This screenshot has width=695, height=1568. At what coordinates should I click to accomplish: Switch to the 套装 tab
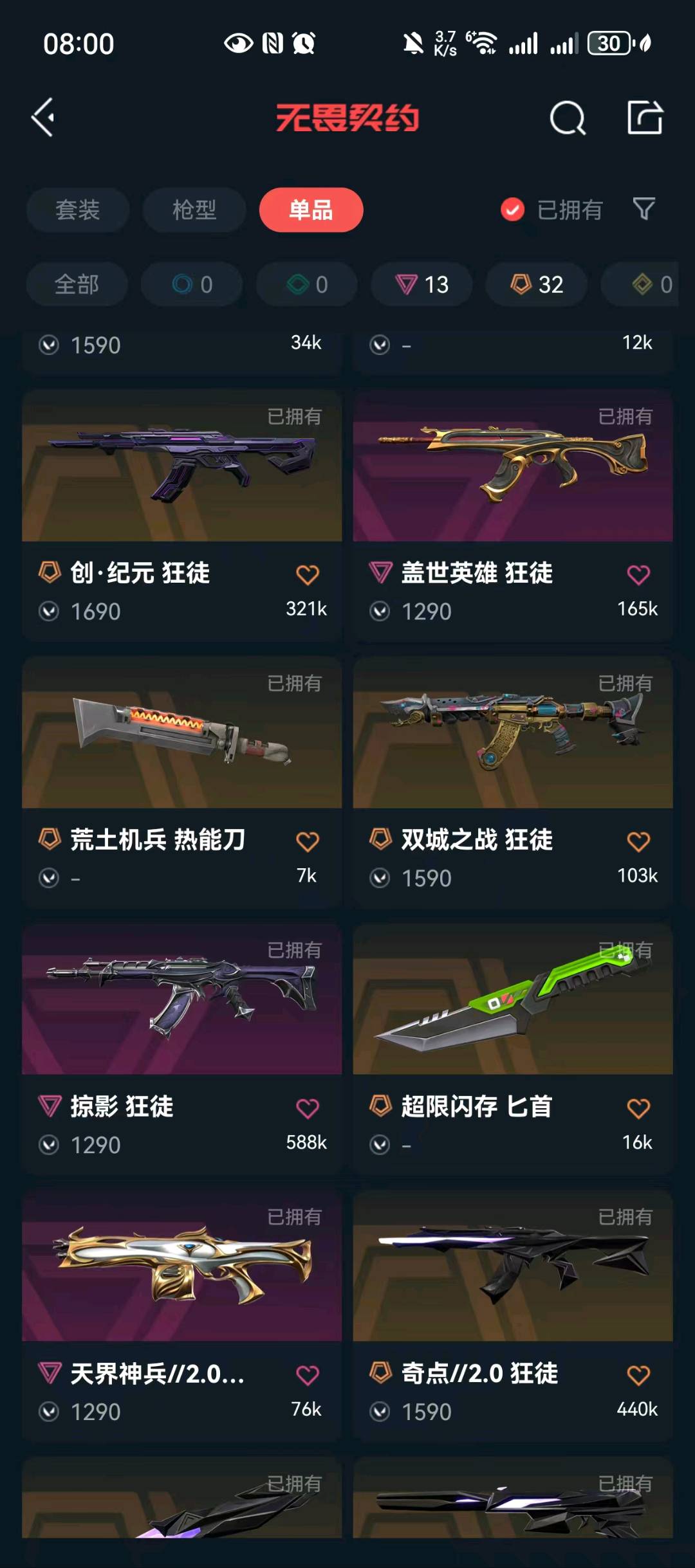78,210
